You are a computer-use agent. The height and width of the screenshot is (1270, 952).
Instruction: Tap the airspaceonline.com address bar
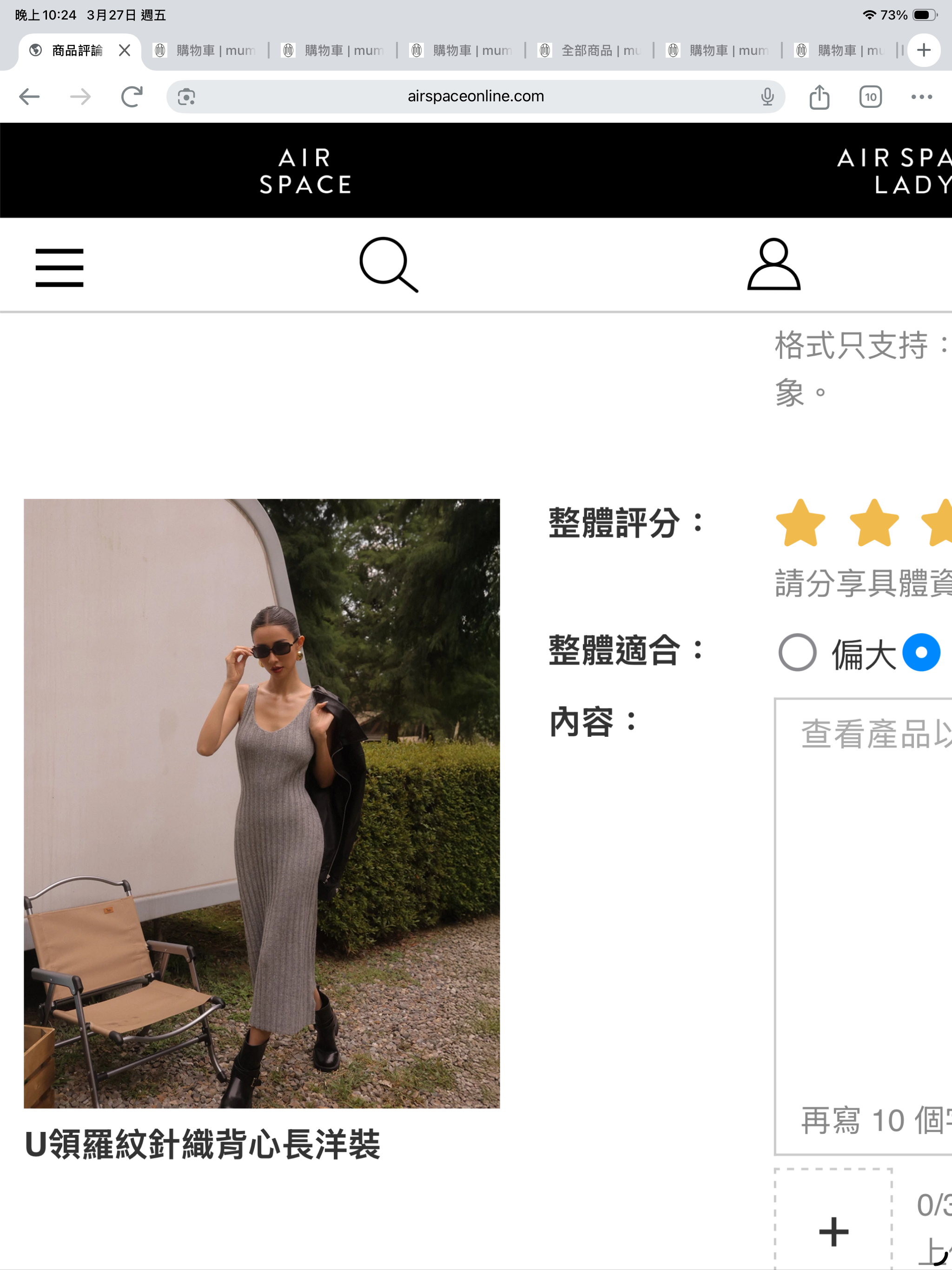coord(476,96)
